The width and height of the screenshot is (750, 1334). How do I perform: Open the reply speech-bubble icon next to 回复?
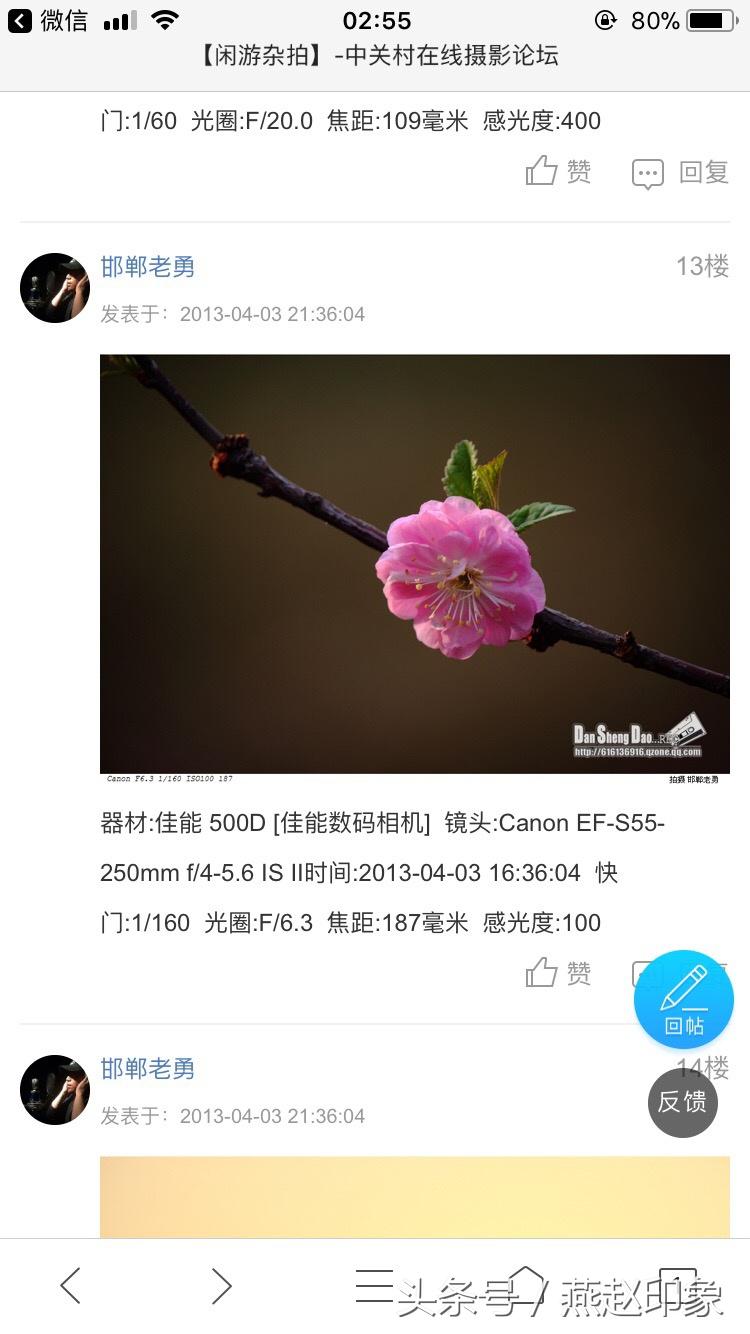point(648,172)
